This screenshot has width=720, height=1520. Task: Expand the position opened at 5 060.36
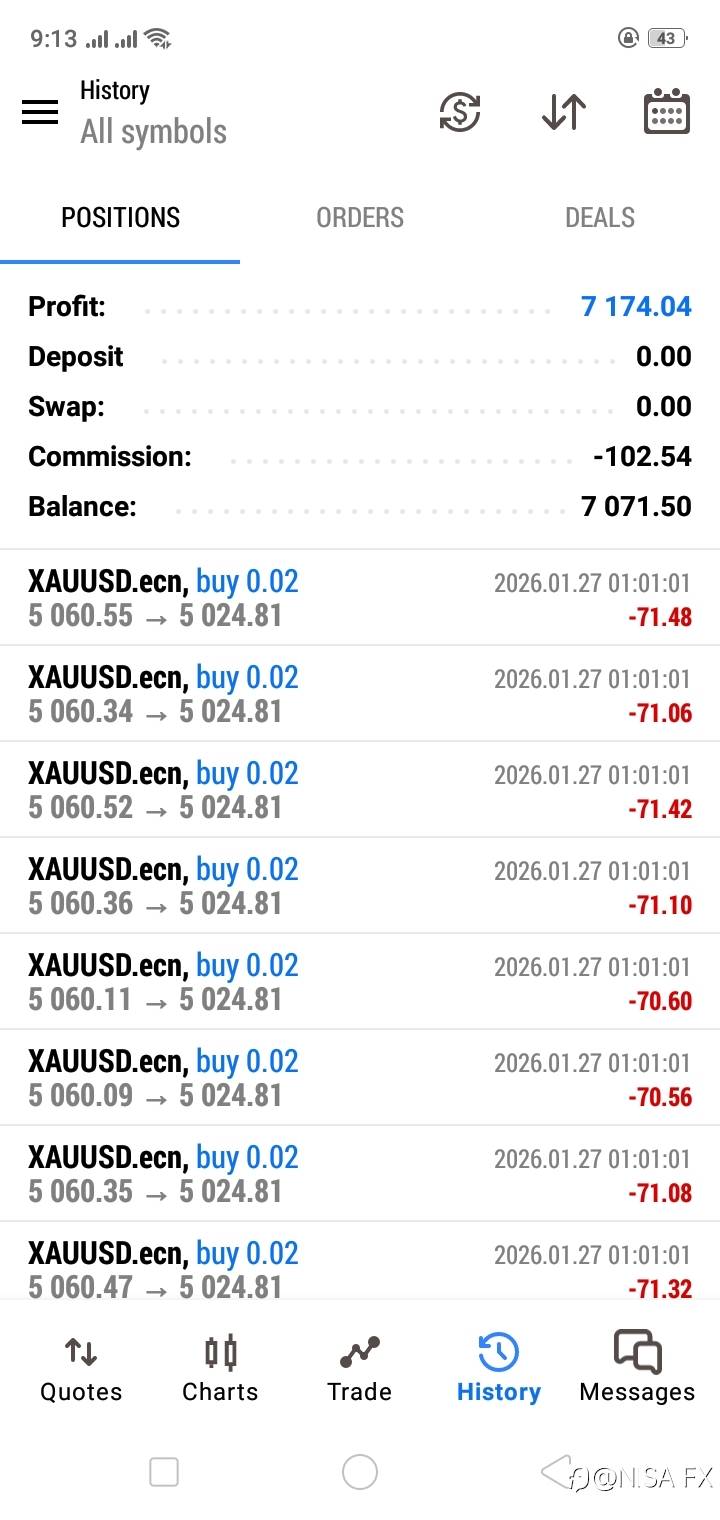(360, 886)
